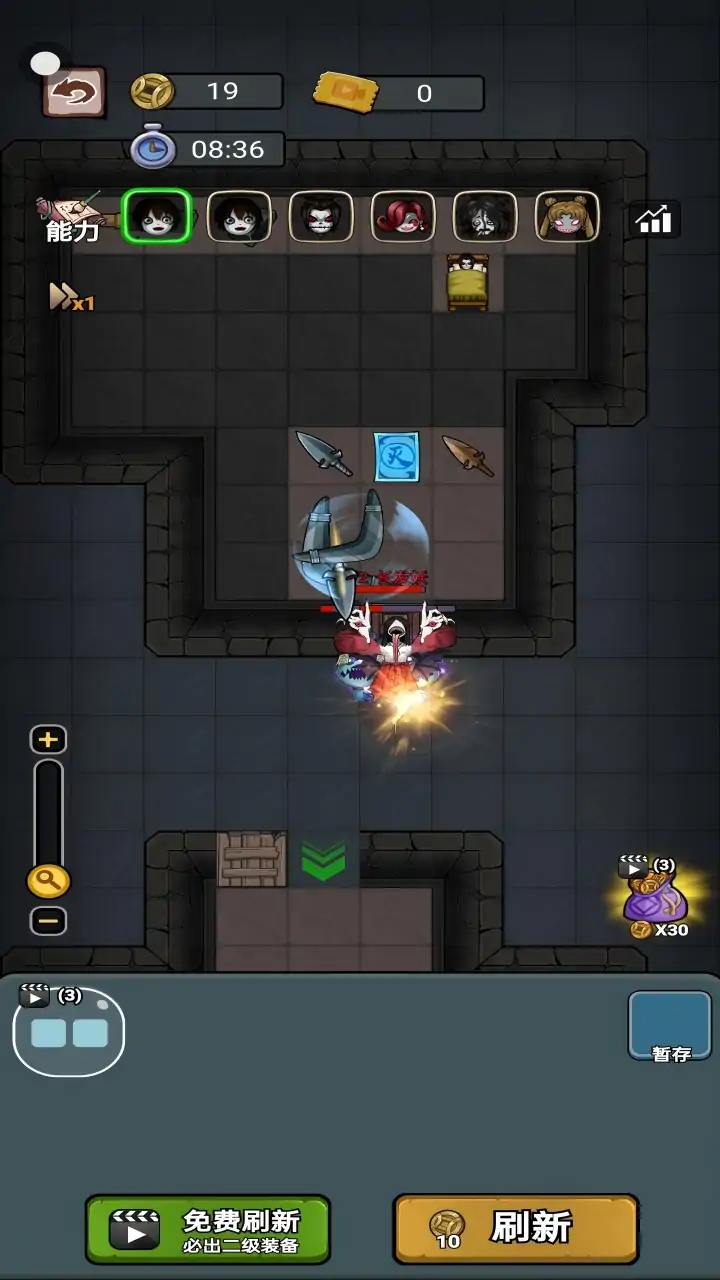
Task: Tap 免费刷新 free refresh button
Action: click(x=208, y=1229)
